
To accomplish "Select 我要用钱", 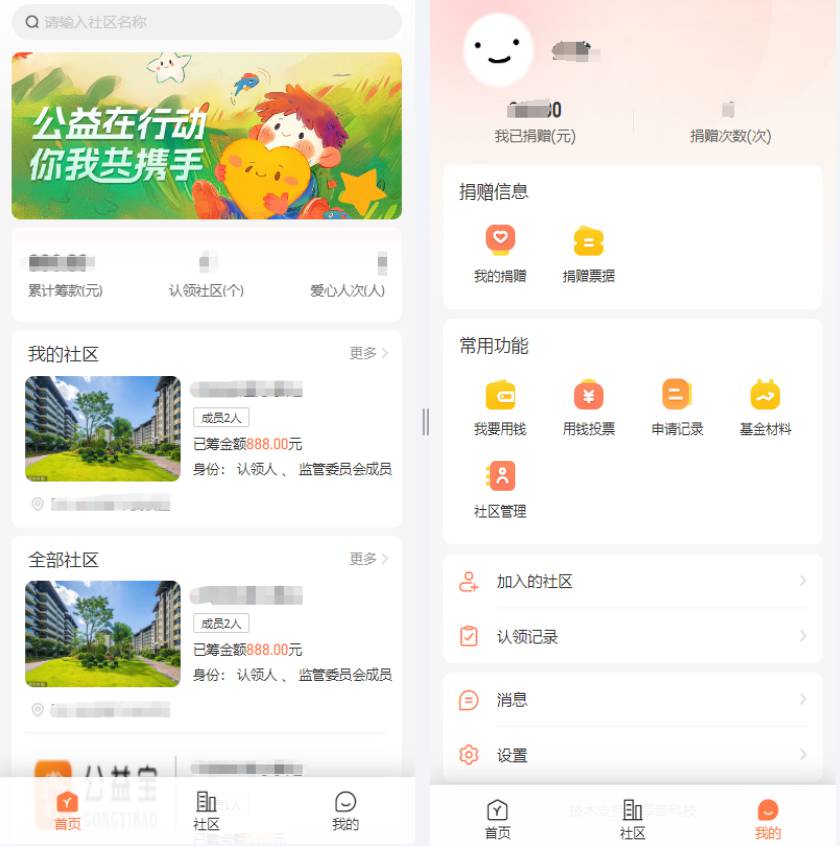I will coord(500,406).
